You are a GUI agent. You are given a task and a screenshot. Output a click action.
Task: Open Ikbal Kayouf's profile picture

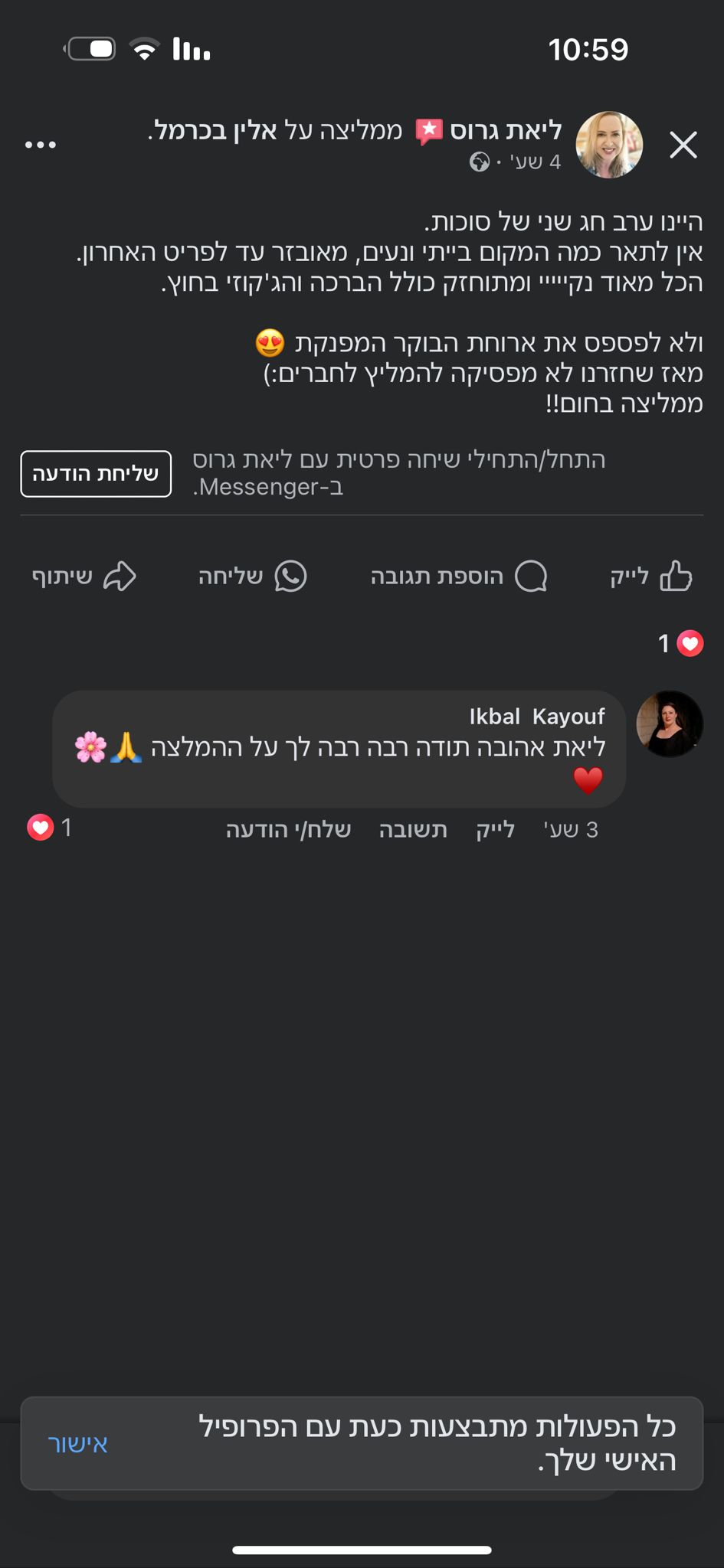click(670, 724)
